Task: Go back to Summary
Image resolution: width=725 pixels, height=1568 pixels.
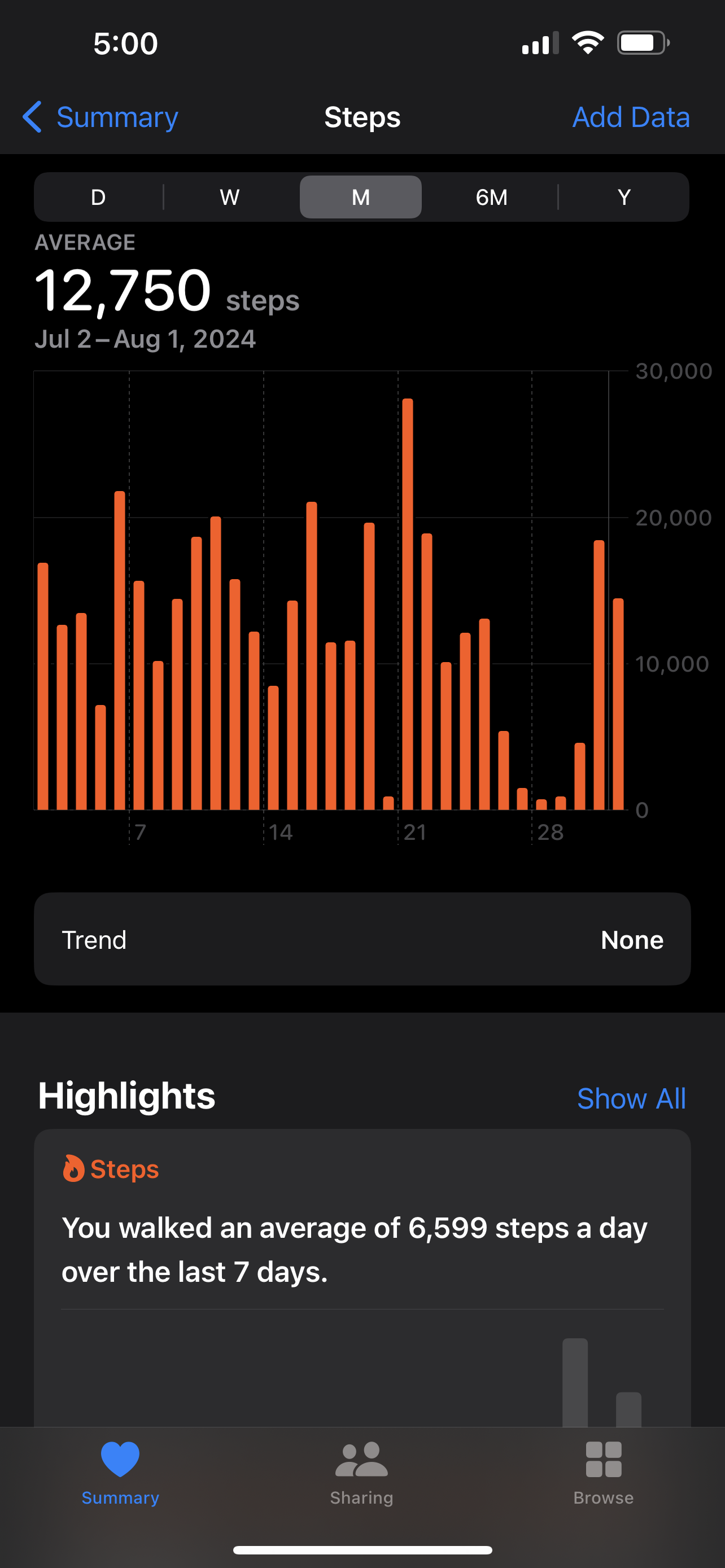Action: point(101,117)
